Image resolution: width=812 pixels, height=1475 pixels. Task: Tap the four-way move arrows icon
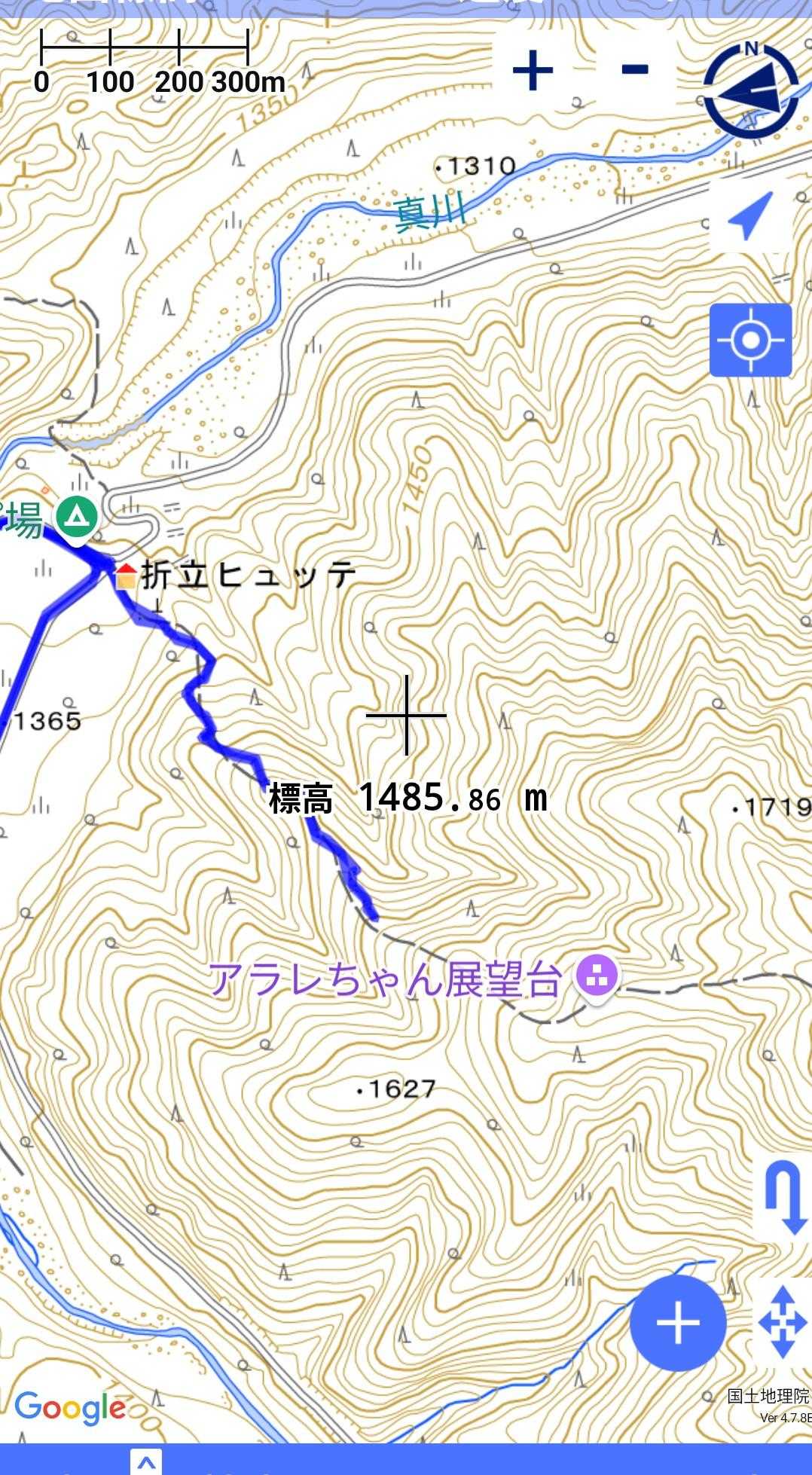[783, 1323]
